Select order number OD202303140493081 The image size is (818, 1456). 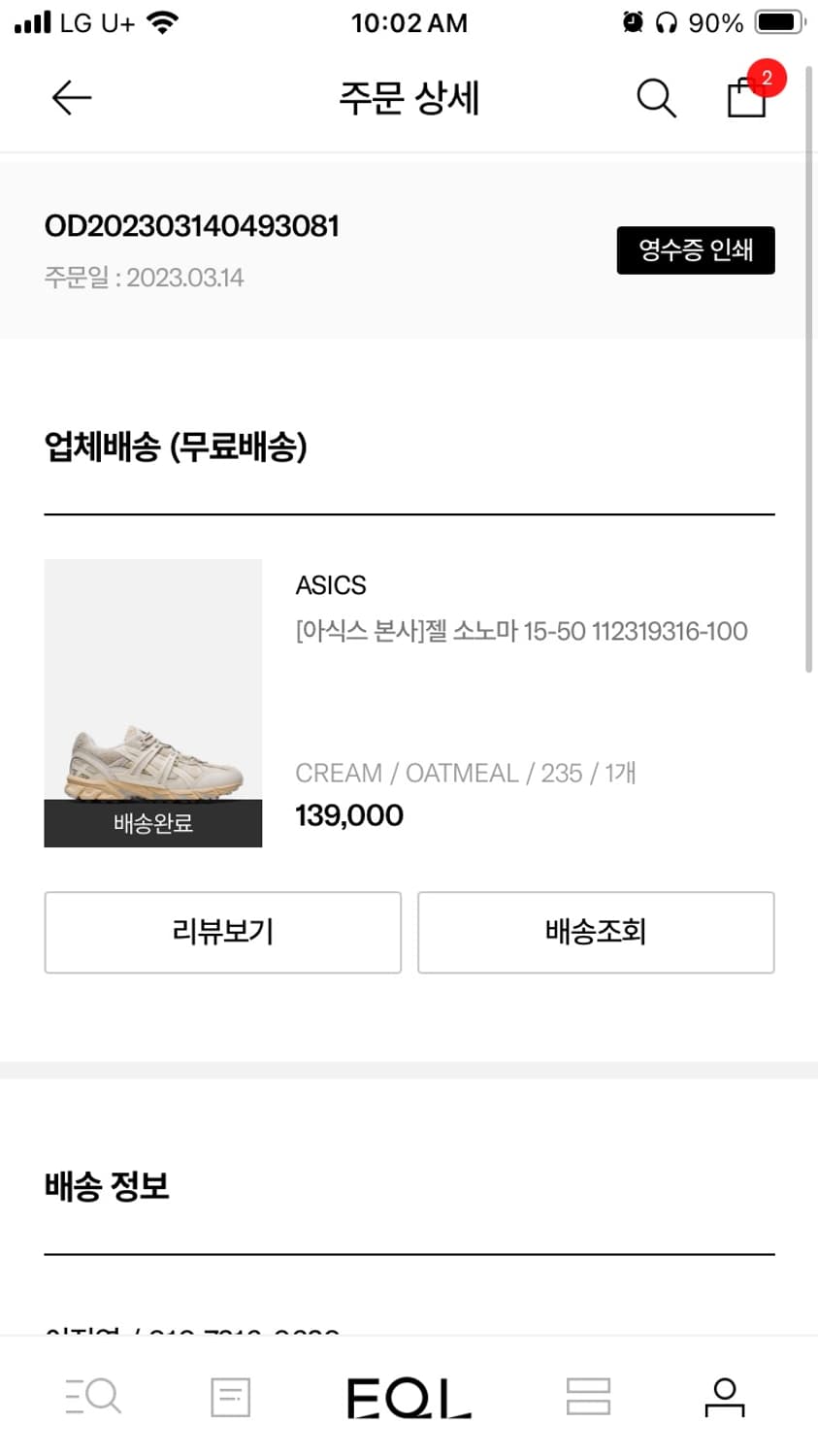192,225
